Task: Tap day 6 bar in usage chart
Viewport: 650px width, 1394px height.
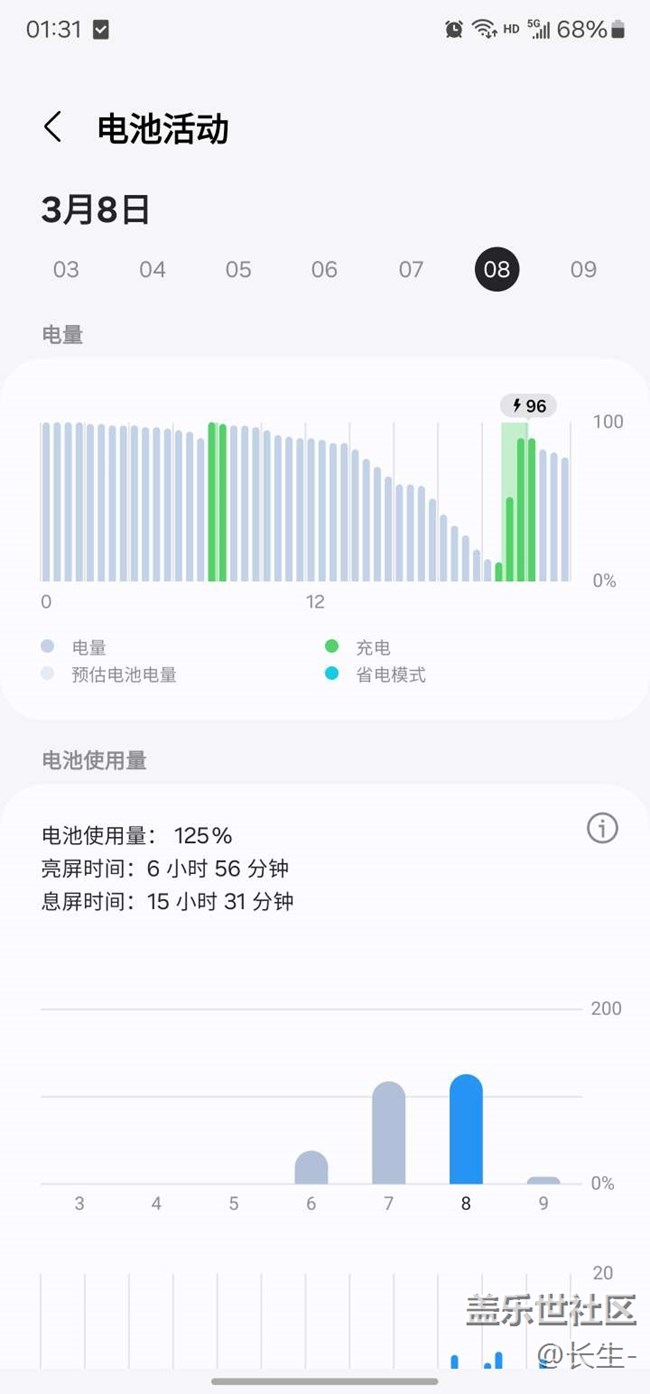Action: click(x=311, y=1168)
